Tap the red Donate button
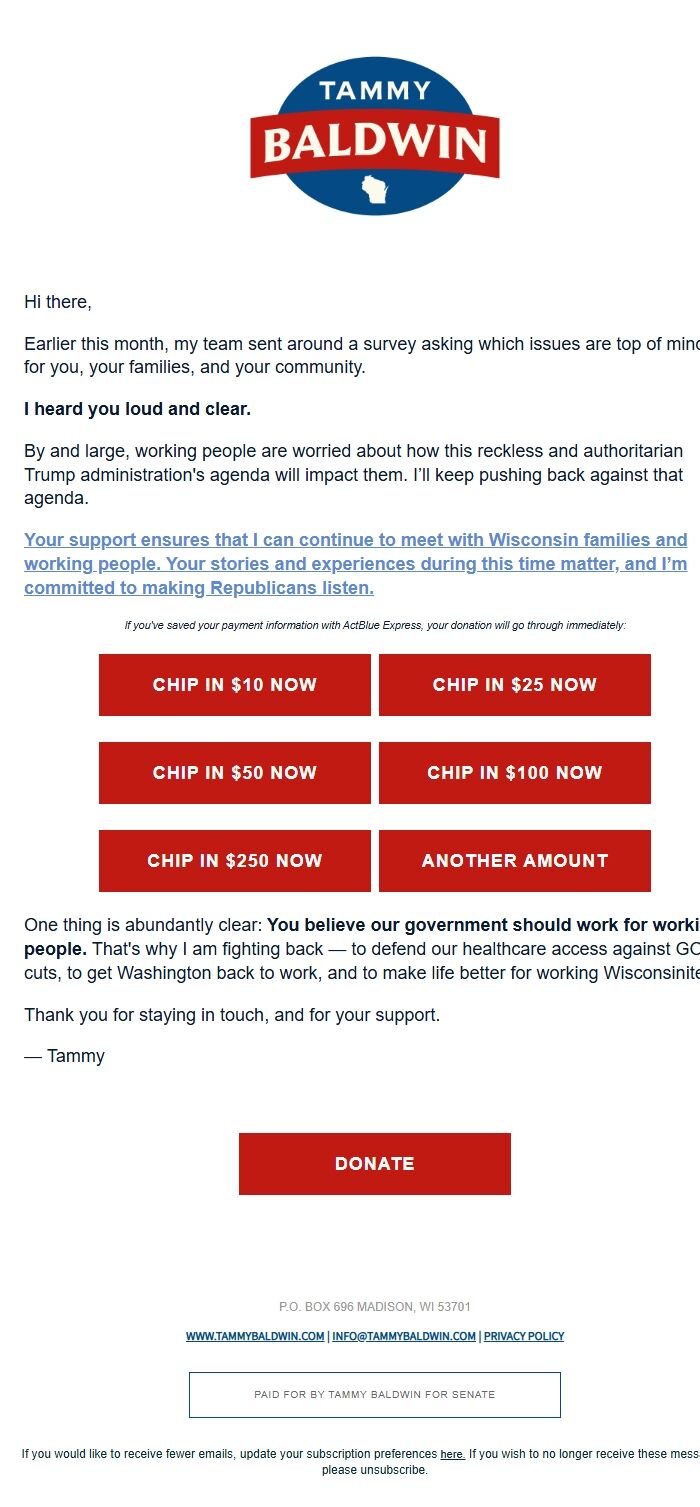Image resolution: width=700 pixels, height=1507 pixels. point(375,1164)
